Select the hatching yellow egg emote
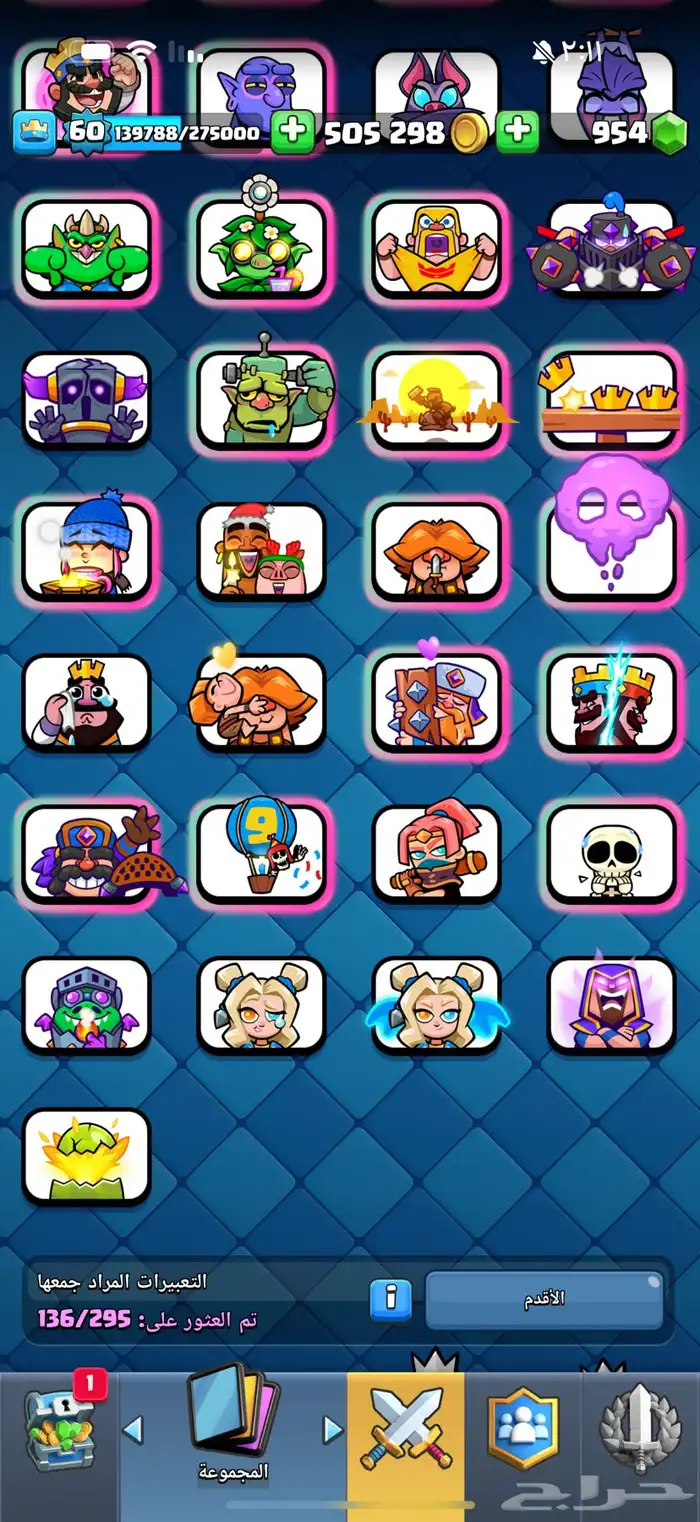Image resolution: width=700 pixels, height=1522 pixels. pyautogui.click(x=86, y=1156)
